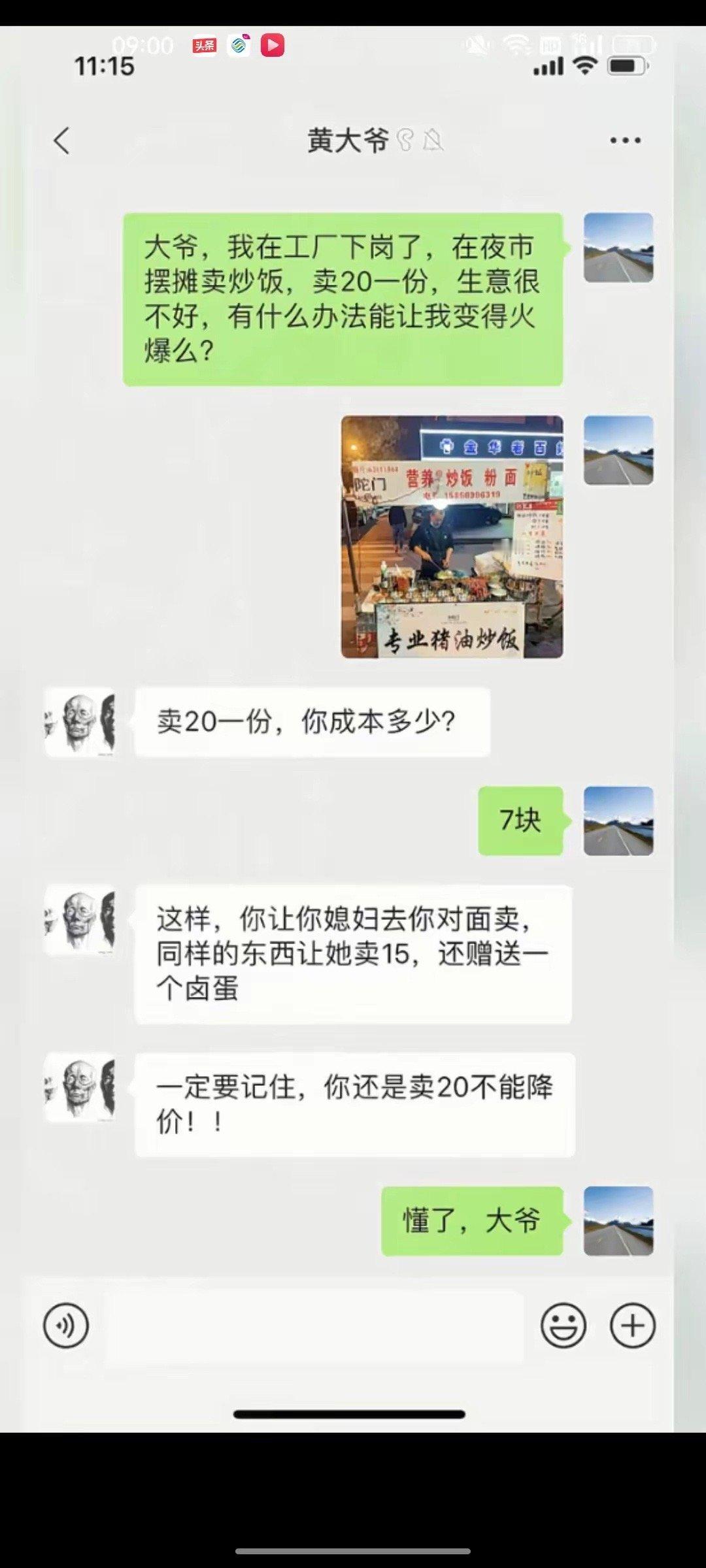Switch to voice message input

point(66,1325)
